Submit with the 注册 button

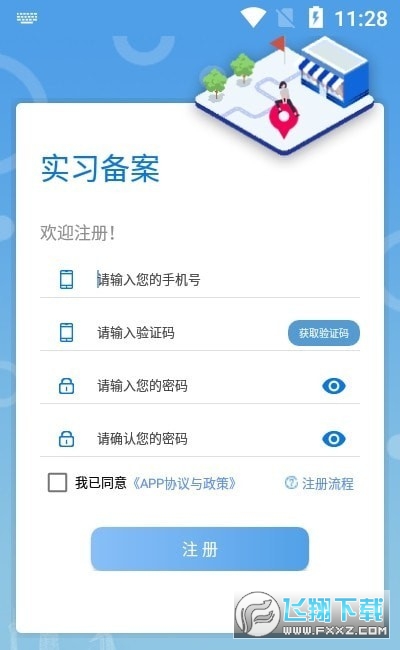(200, 549)
